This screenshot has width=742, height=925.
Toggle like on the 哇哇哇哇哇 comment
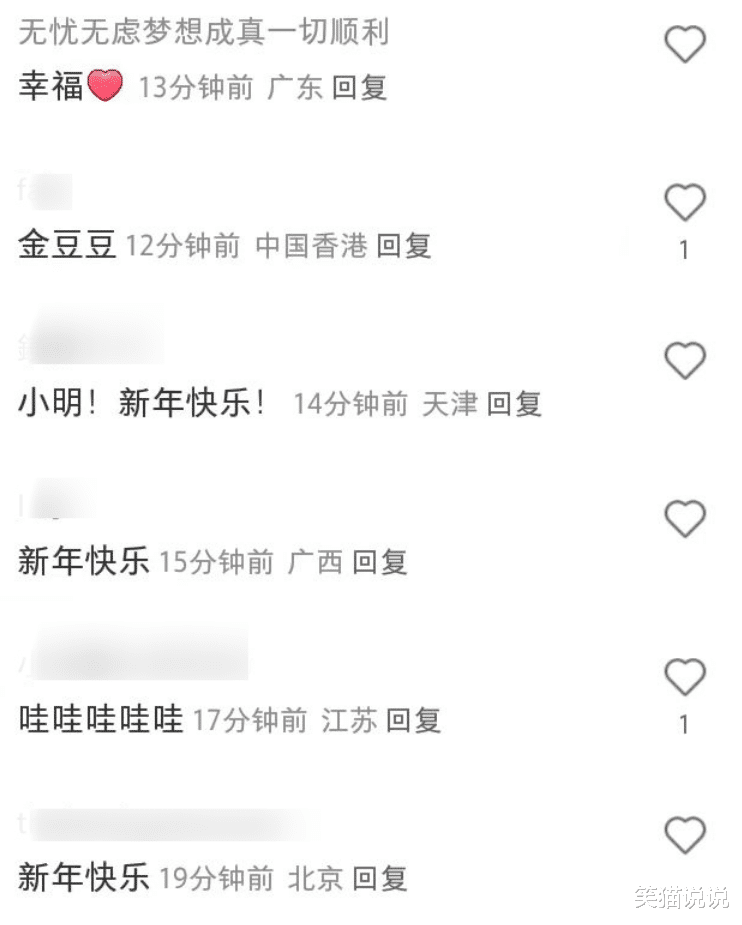click(x=686, y=678)
